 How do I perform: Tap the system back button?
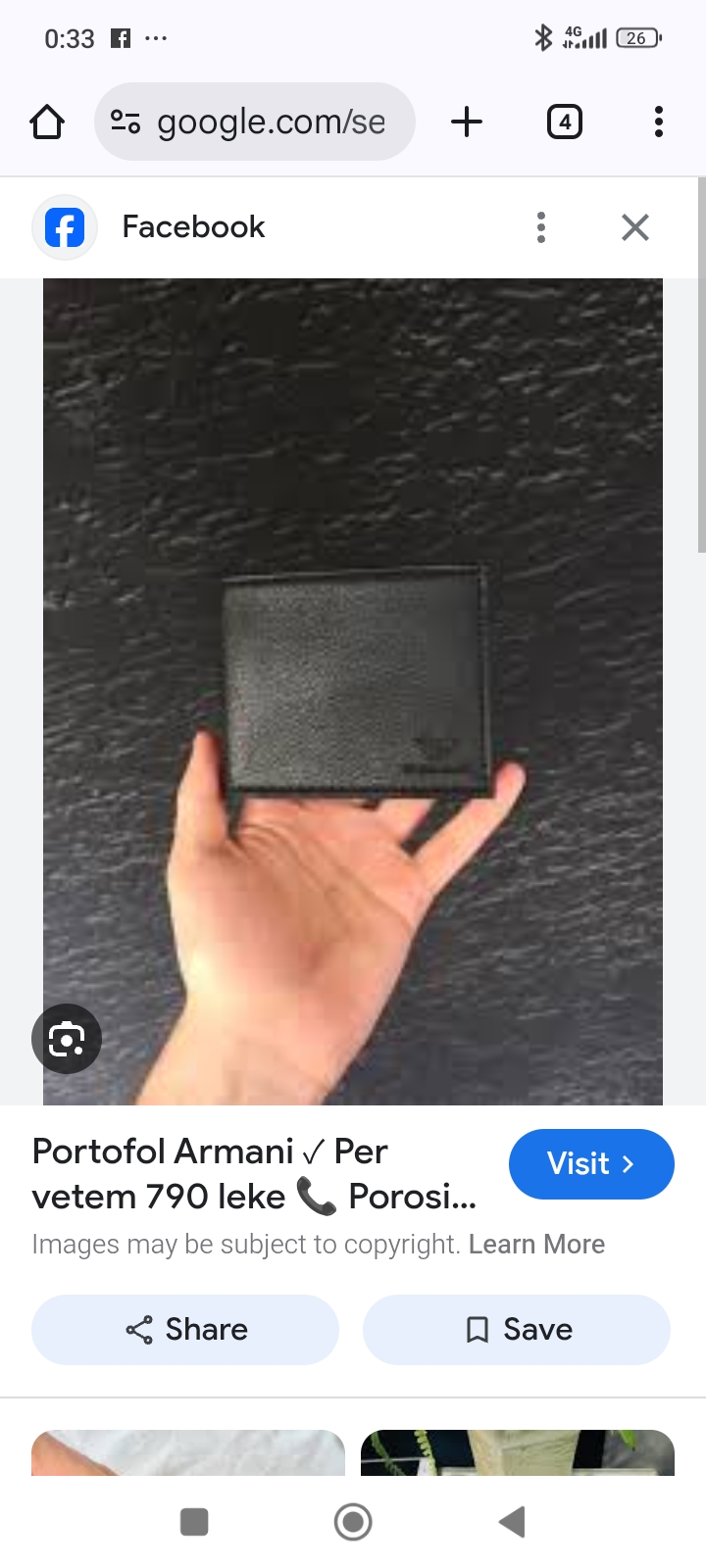(x=512, y=1522)
